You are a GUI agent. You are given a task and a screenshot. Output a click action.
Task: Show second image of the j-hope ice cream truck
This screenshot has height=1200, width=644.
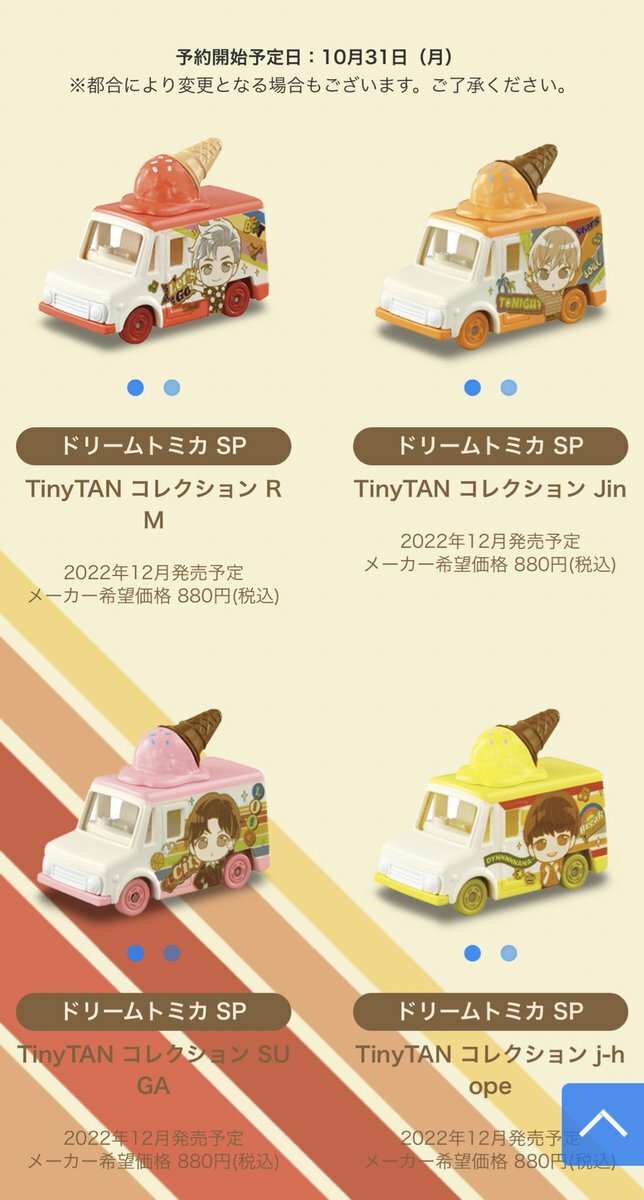click(509, 953)
